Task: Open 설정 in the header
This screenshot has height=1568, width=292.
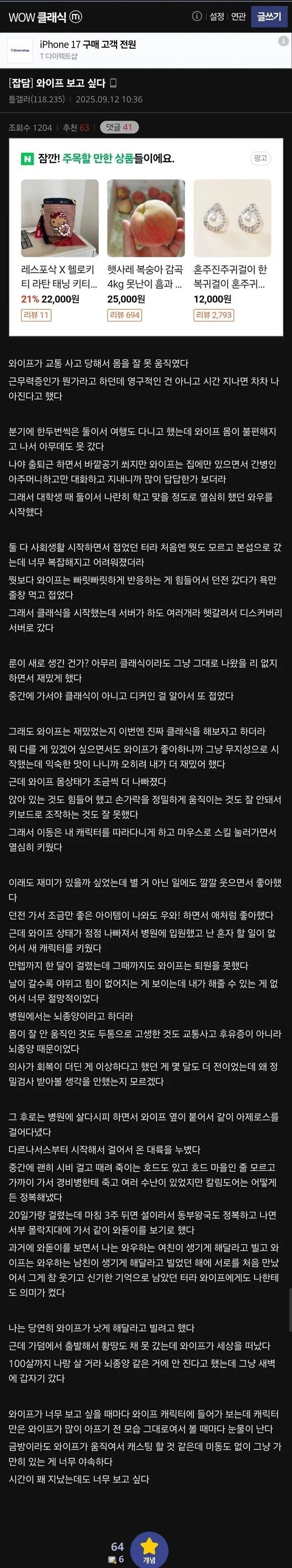Action: (217, 16)
